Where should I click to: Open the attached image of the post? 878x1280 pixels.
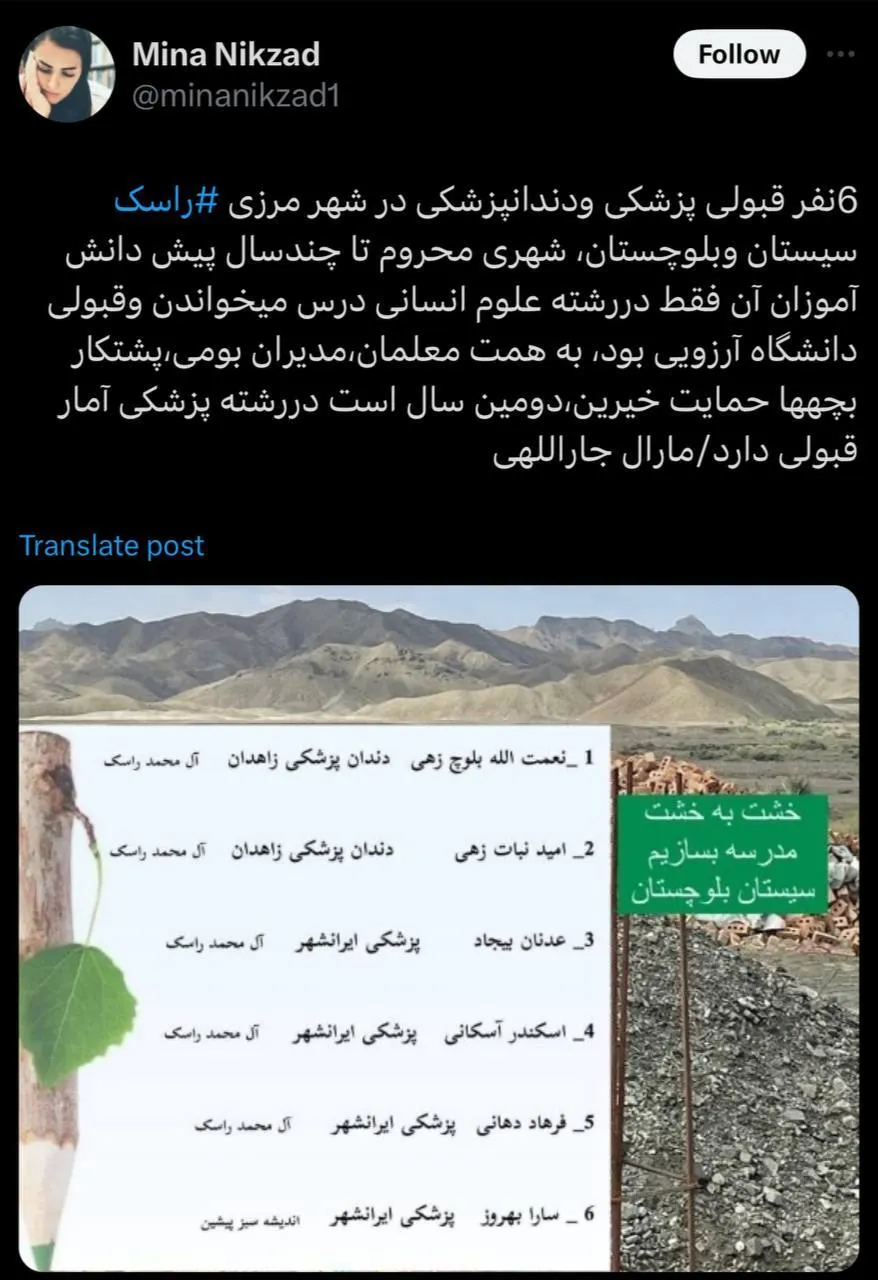(439, 928)
